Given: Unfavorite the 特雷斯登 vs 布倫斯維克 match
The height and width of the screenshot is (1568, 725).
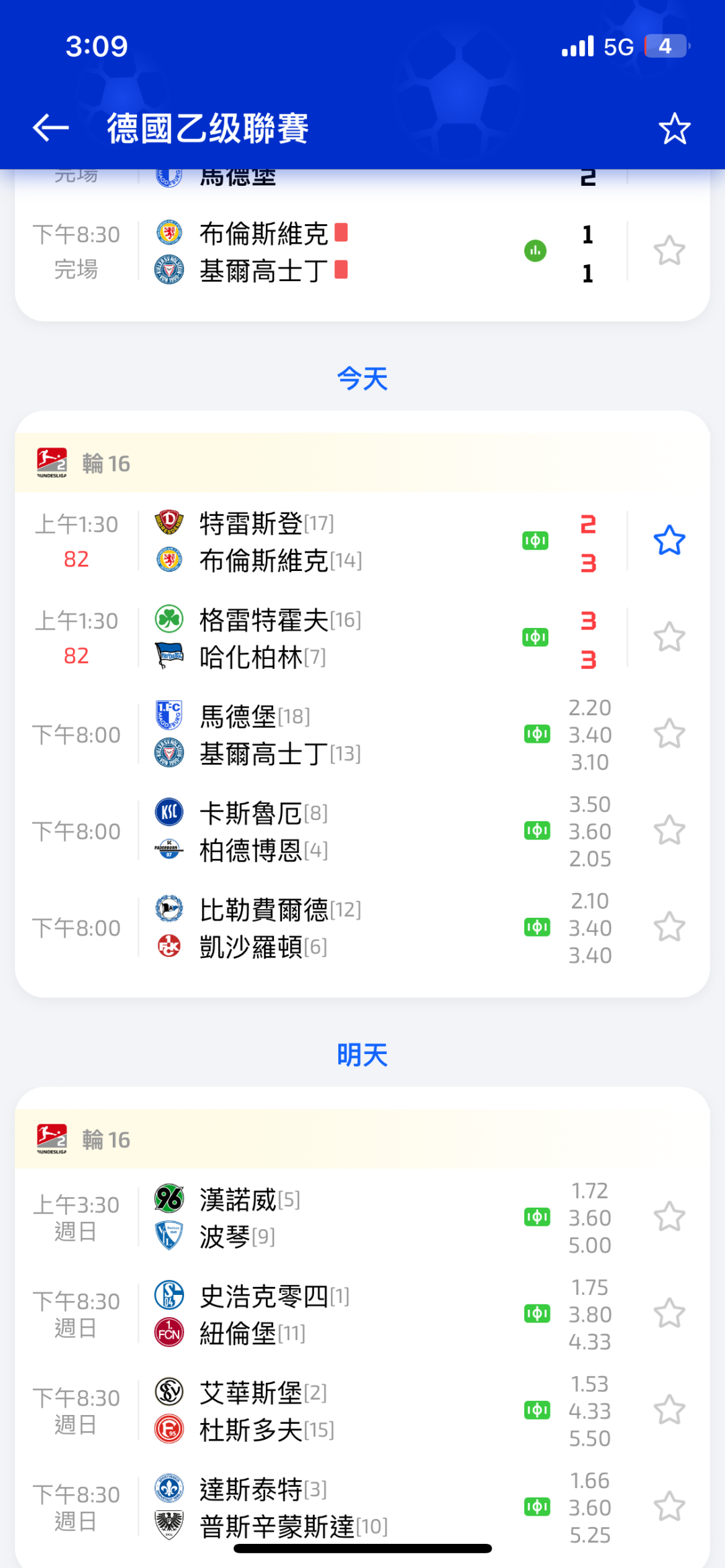Looking at the screenshot, I should point(669,541).
